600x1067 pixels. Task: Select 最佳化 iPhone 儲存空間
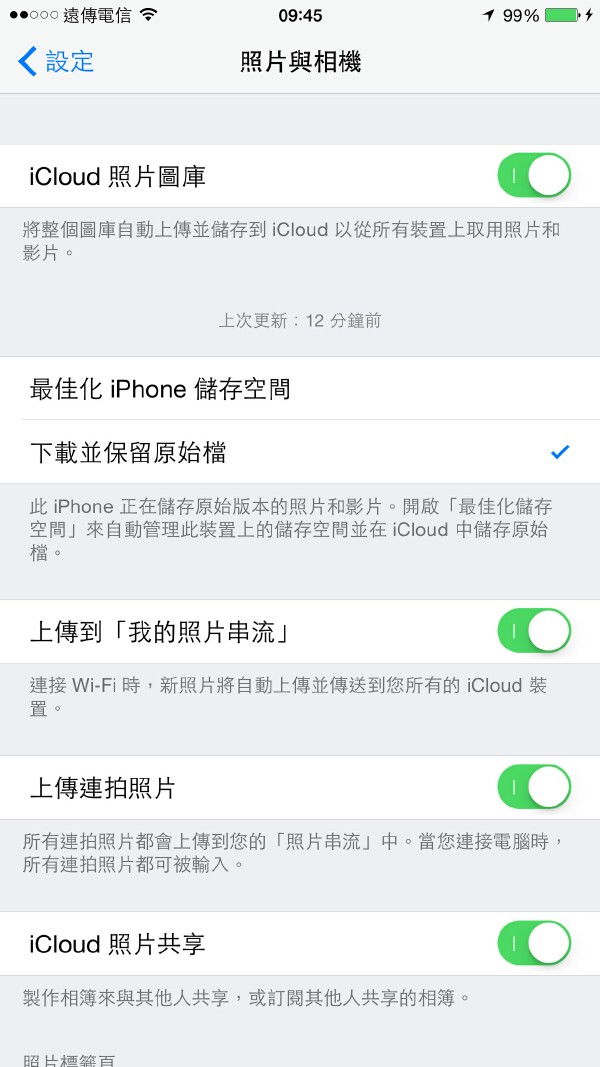point(300,389)
